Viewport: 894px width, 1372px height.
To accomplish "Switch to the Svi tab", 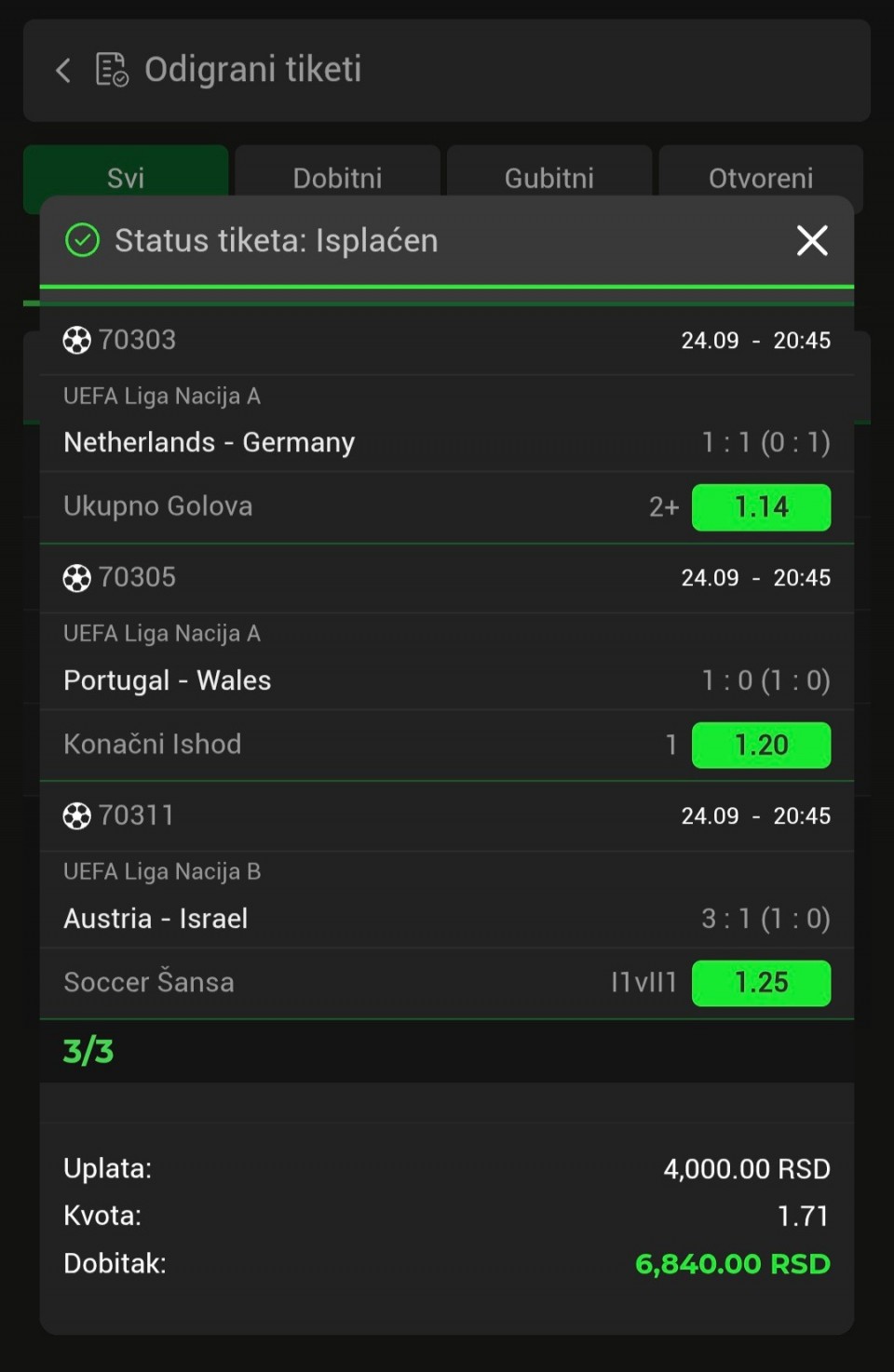I will pos(126,175).
